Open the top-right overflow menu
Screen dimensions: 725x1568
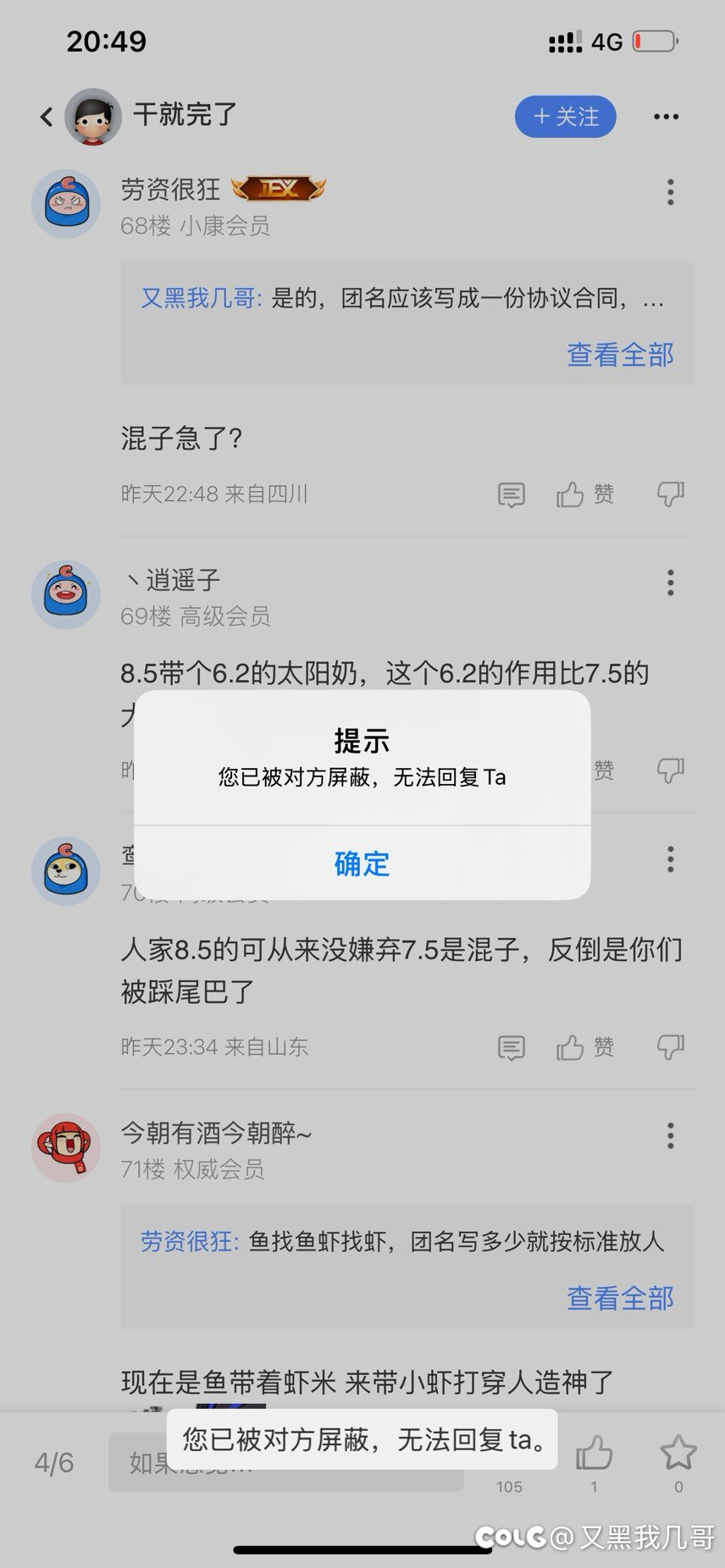(x=667, y=117)
